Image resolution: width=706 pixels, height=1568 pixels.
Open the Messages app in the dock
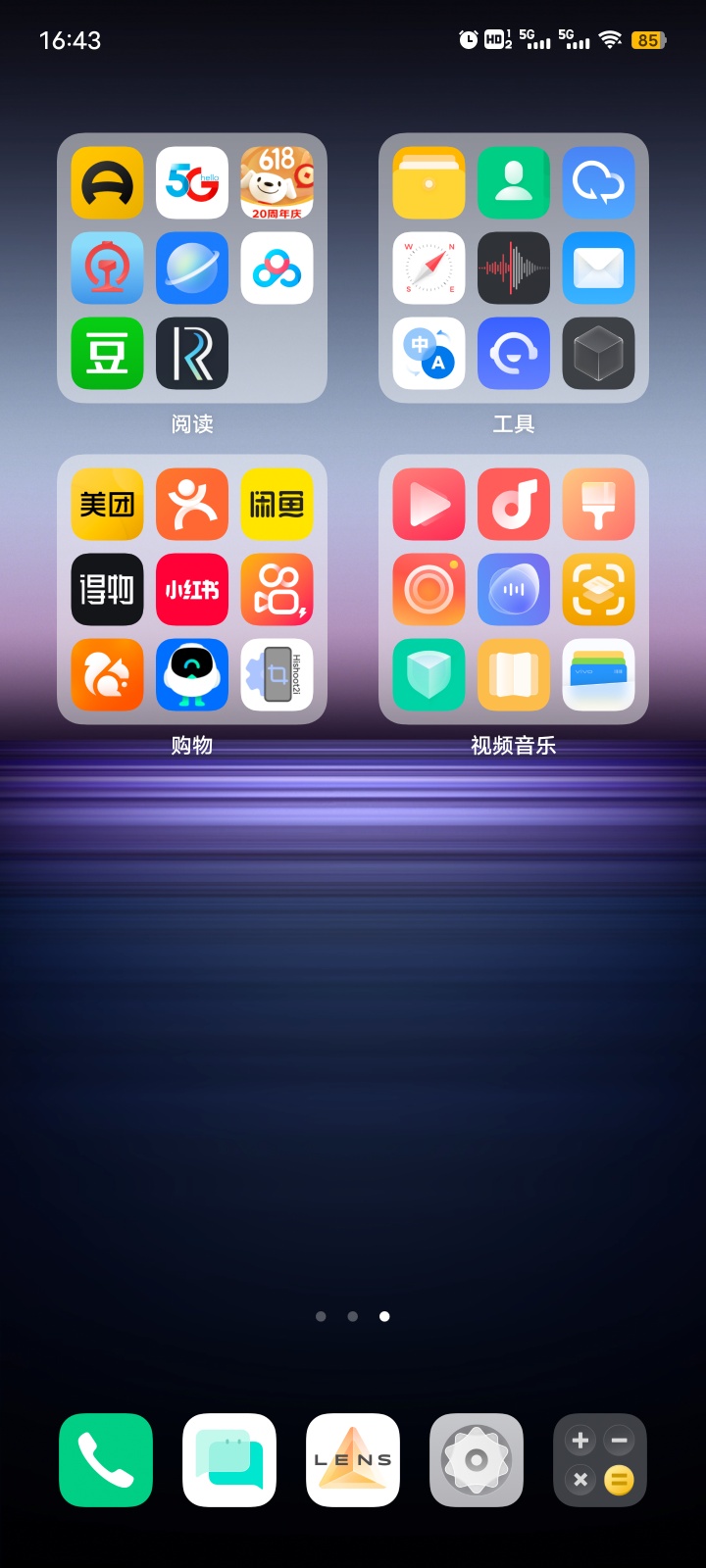pos(229,1459)
